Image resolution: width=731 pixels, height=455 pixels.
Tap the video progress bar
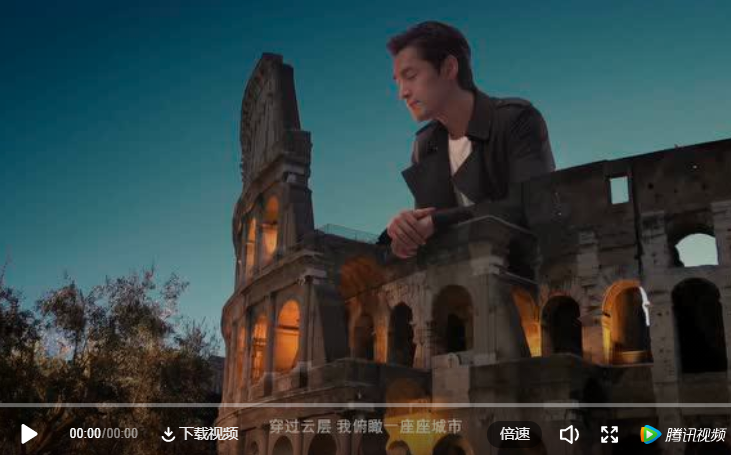(x=365, y=405)
